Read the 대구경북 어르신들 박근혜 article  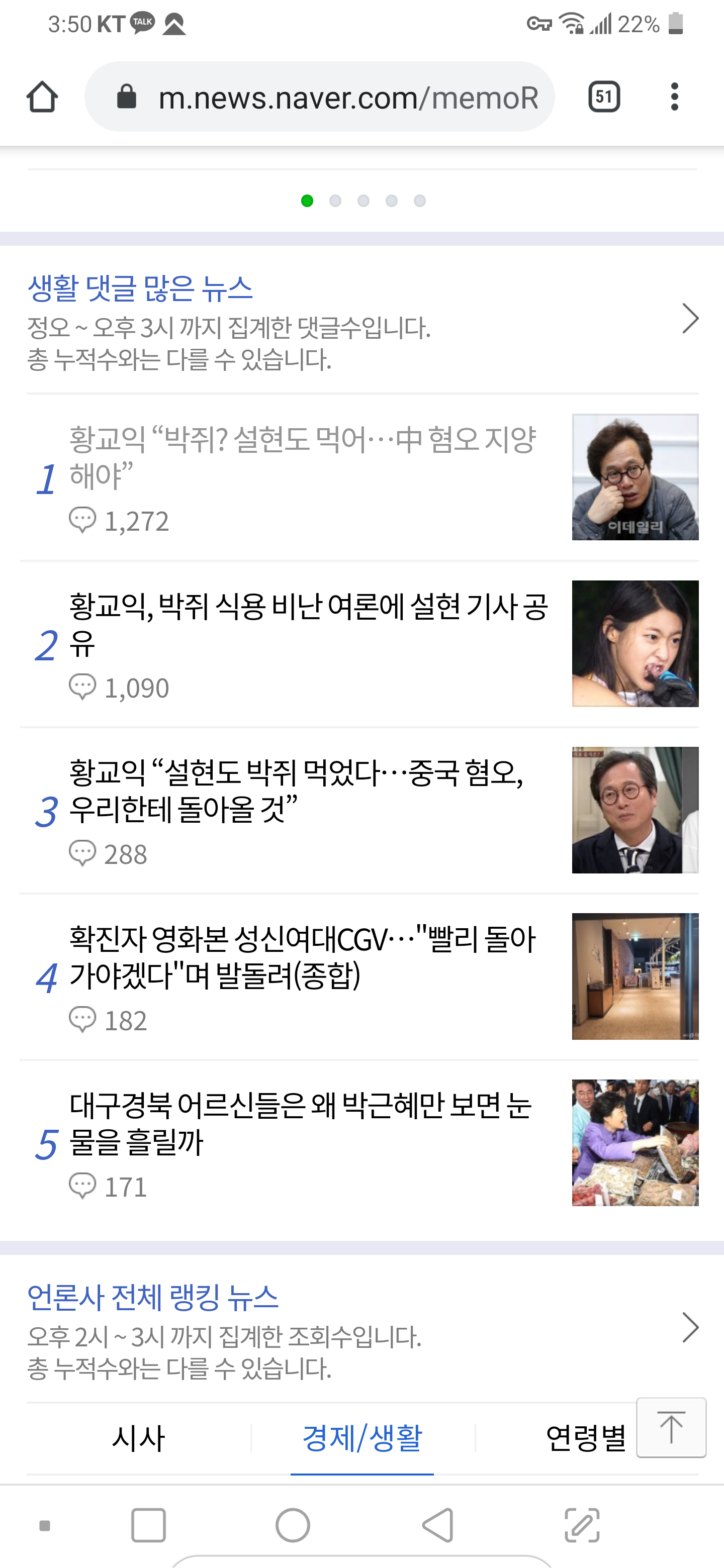[x=301, y=1124]
